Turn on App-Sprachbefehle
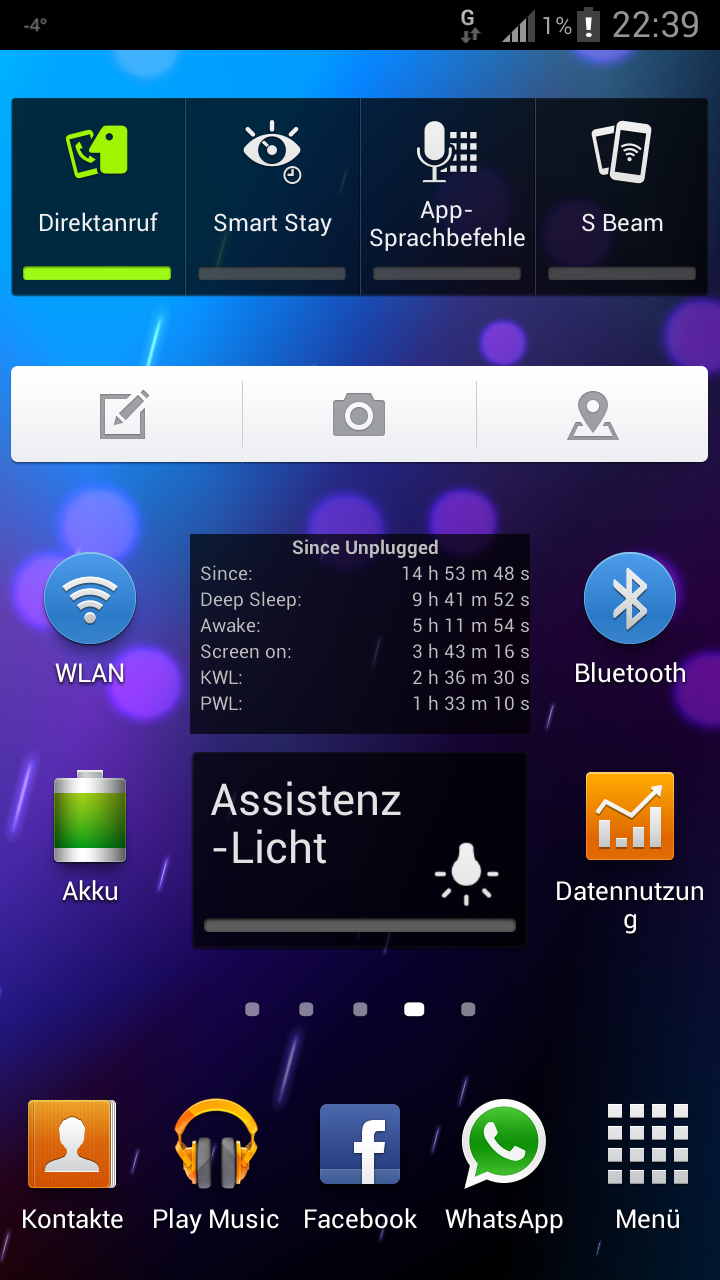The image size is (720, 1280). pos(448,197)
